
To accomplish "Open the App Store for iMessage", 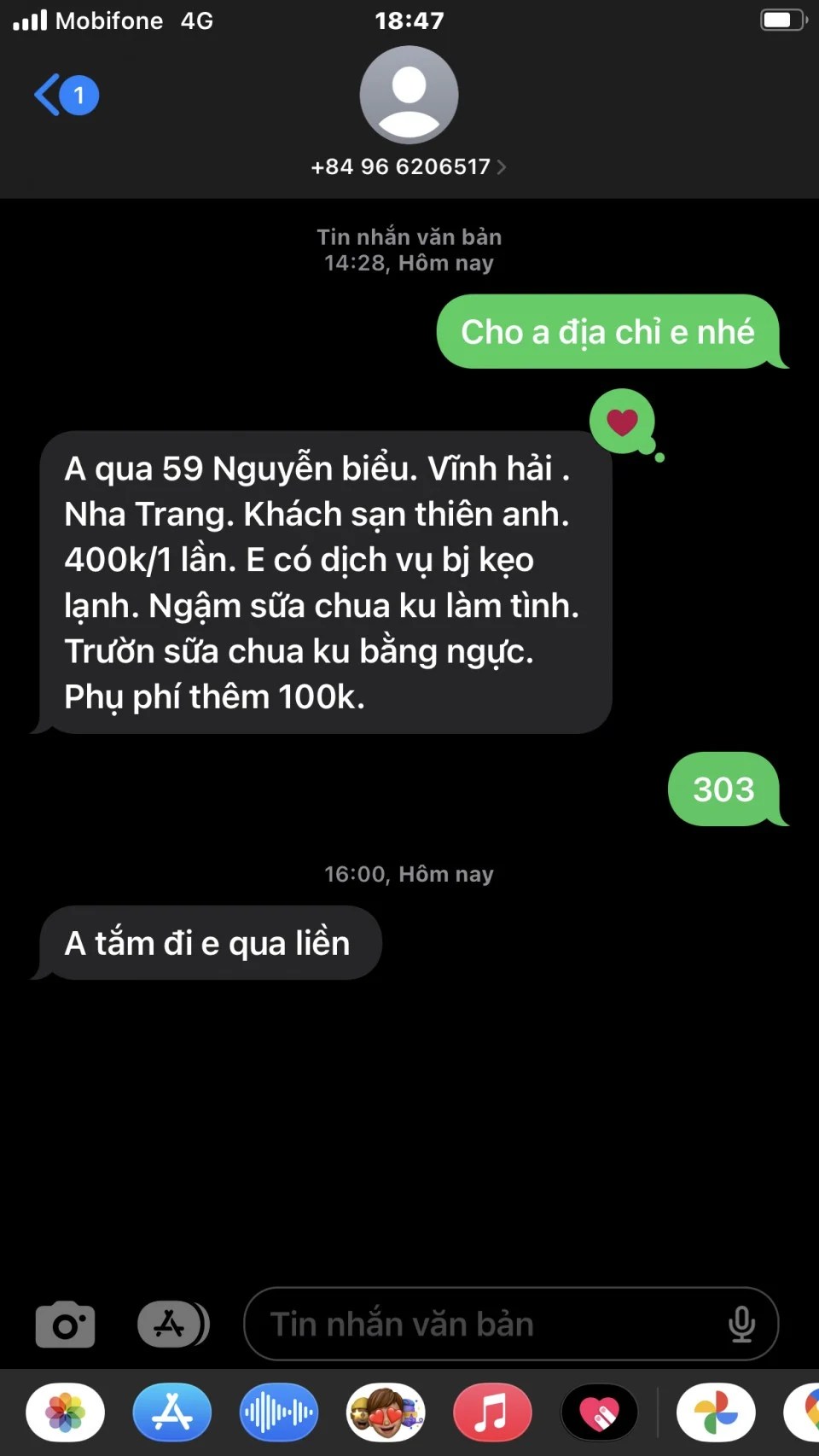I will [172, 1412].
